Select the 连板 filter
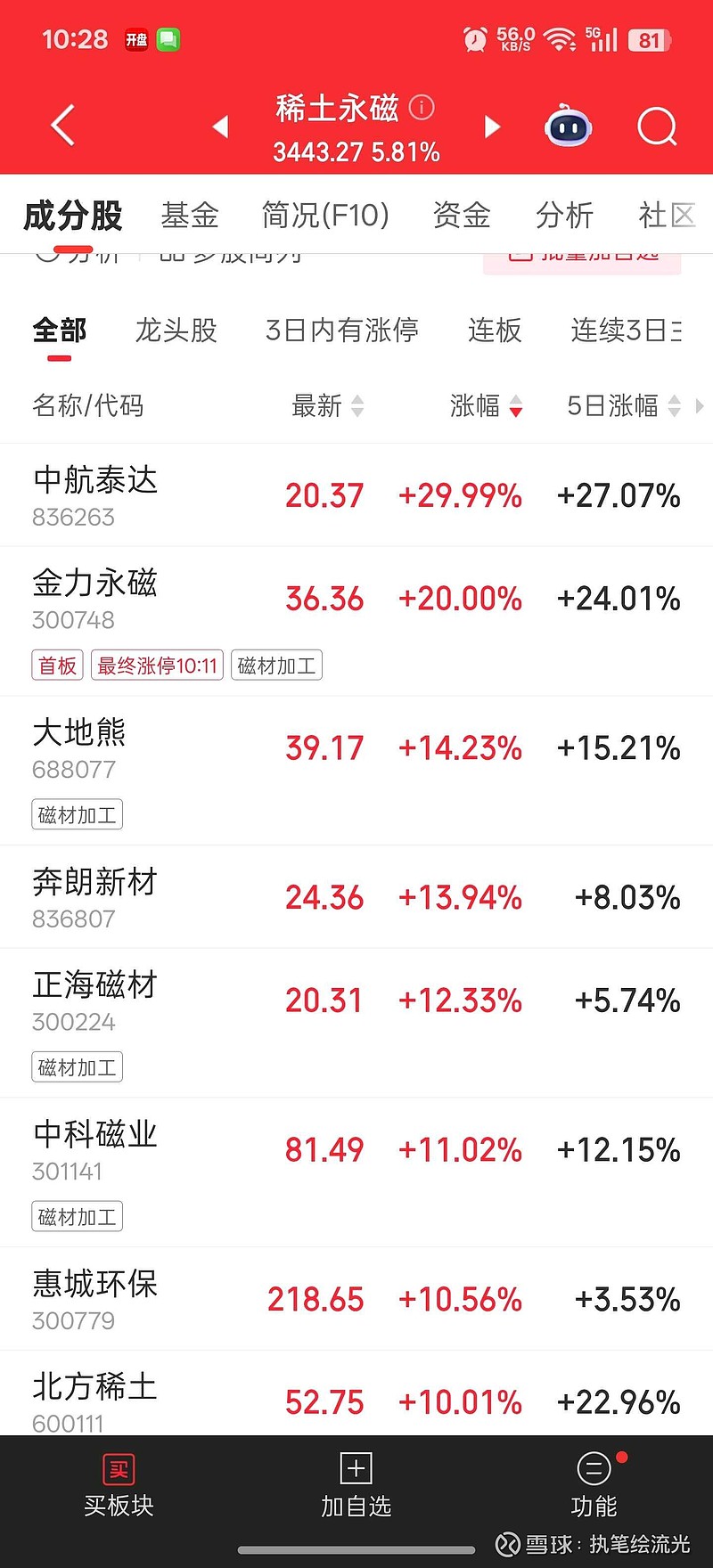The height and width of the screenshot is (1568, 713). (495, 330)
